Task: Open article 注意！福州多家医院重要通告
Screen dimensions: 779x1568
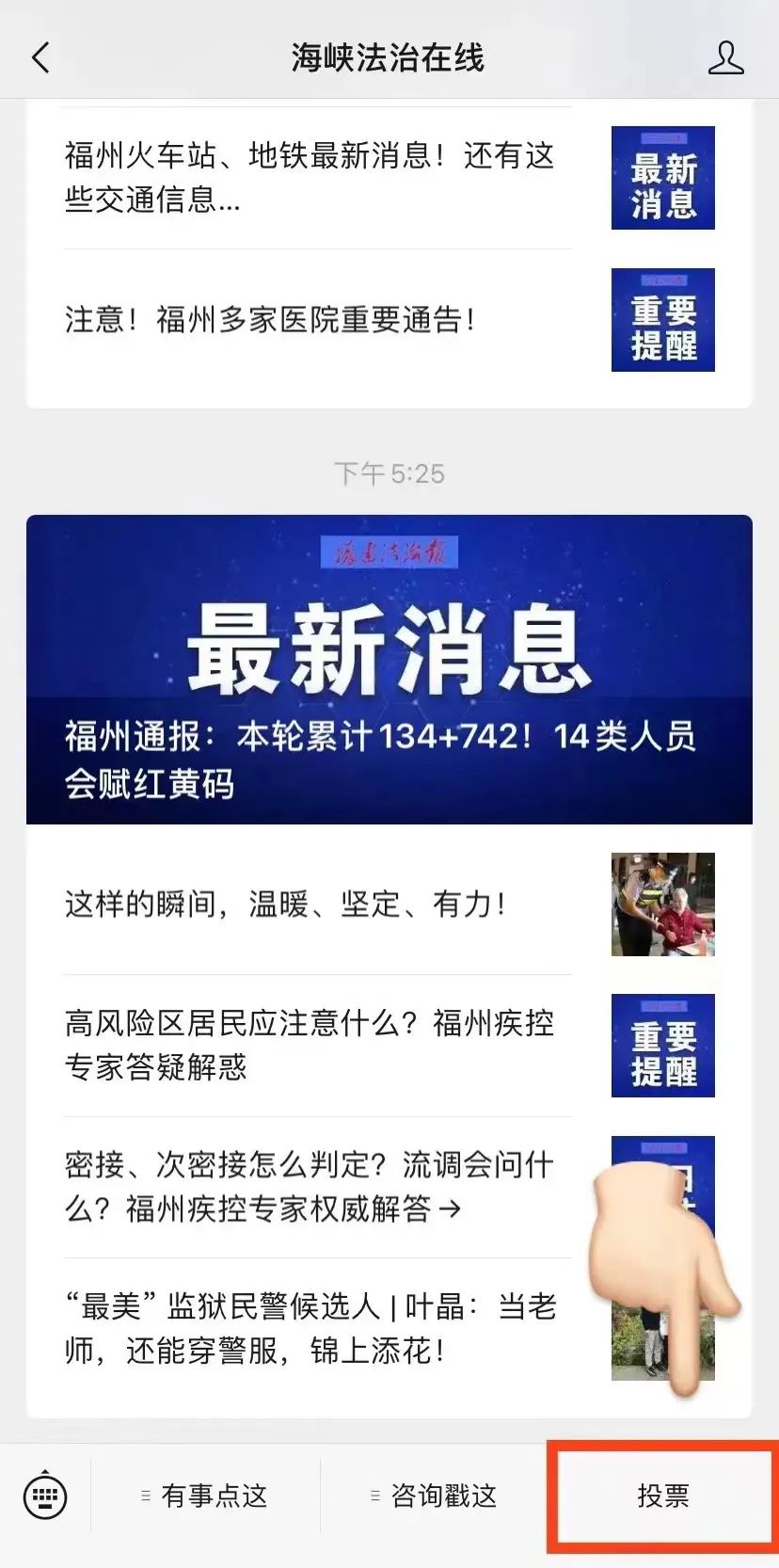Action: pos(273,320)
